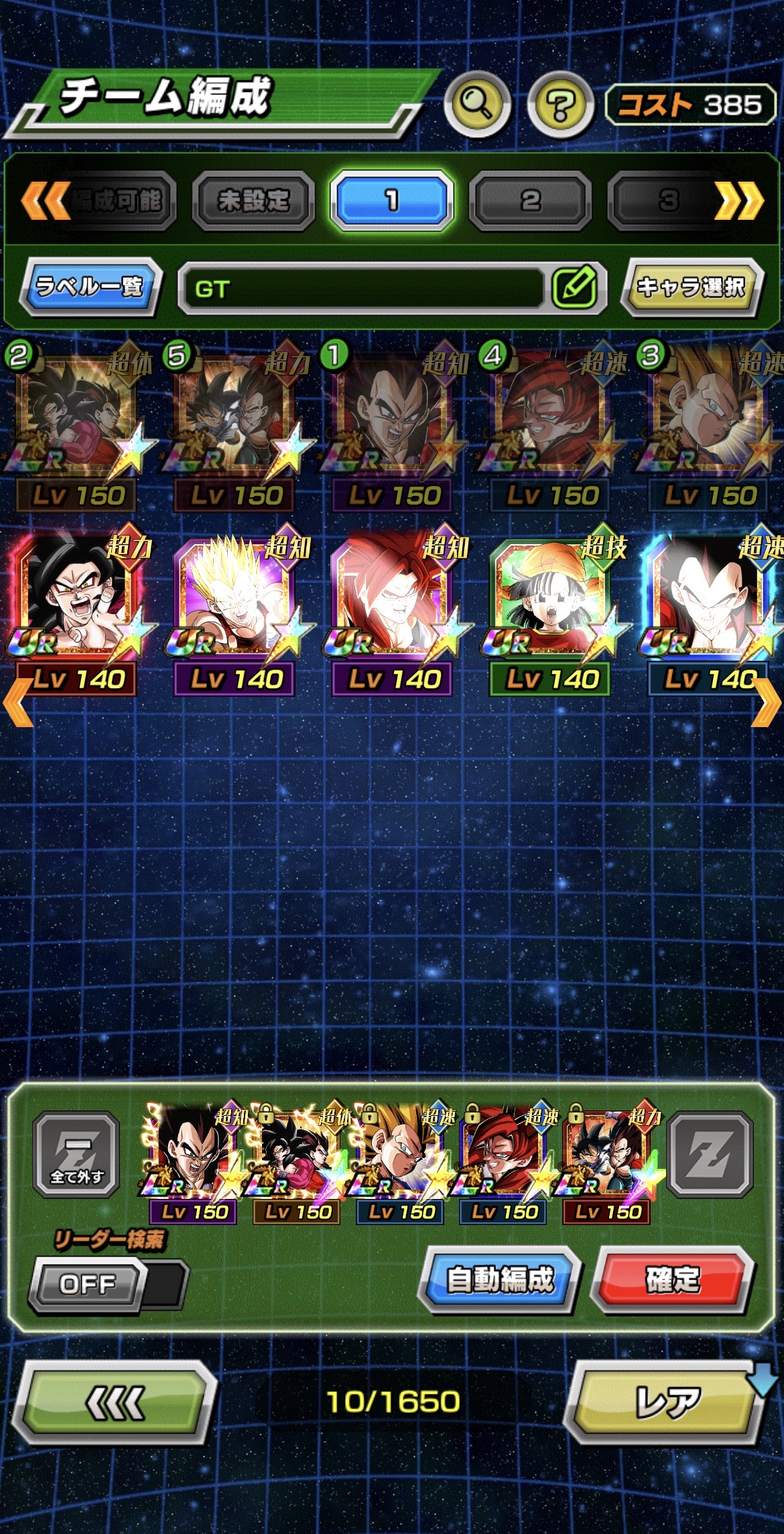Select team slot 1 tab

coord(392,200)
